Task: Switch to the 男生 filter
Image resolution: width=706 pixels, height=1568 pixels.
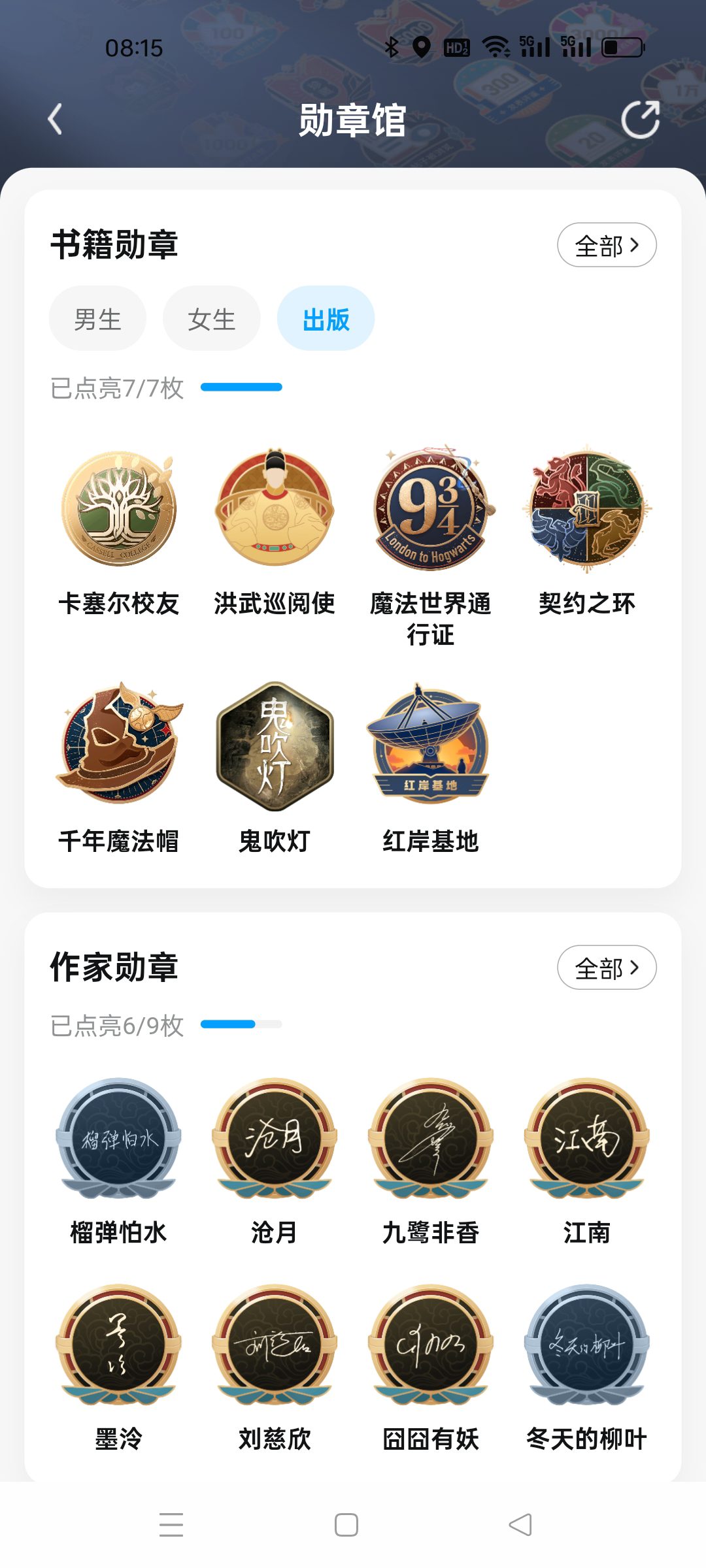Action: pyautogui.click(x=97, y=319)
